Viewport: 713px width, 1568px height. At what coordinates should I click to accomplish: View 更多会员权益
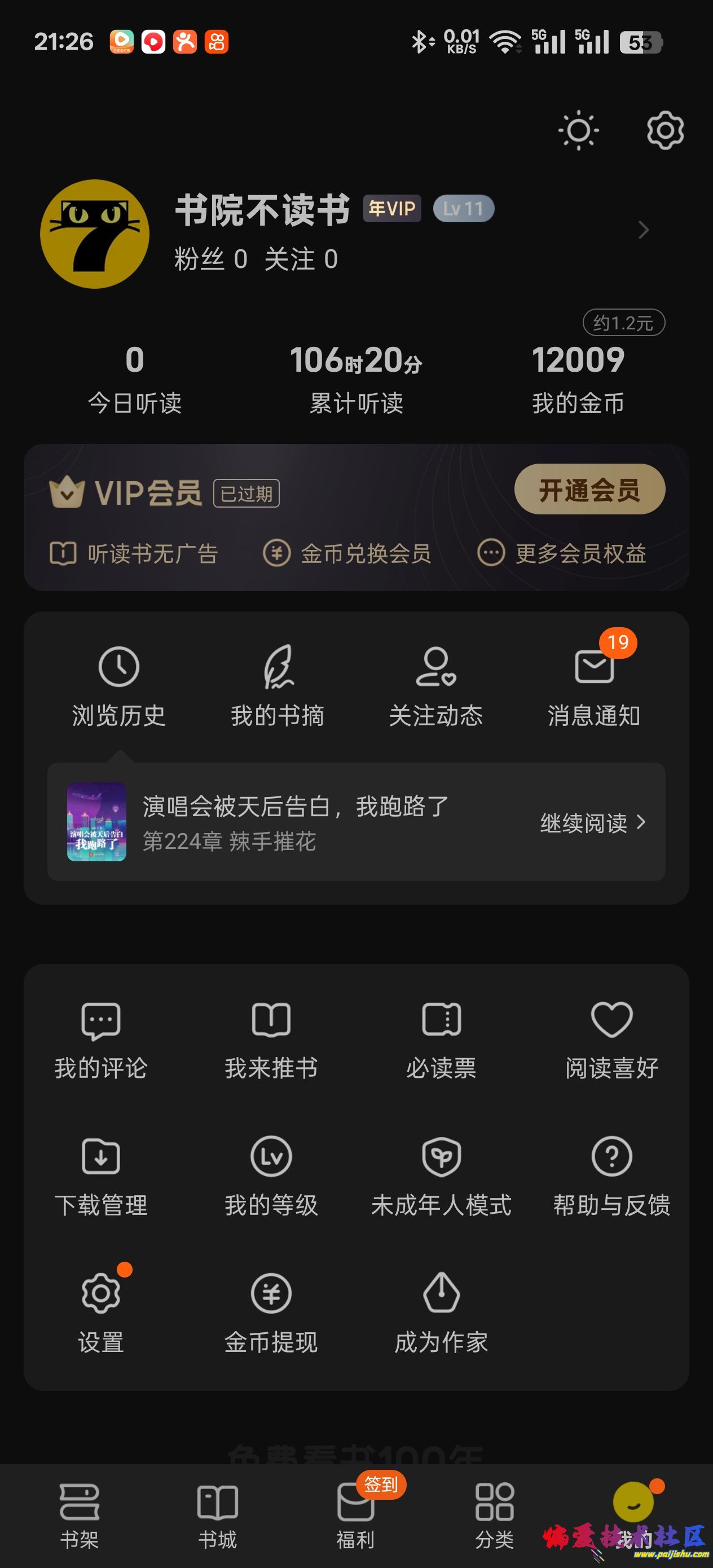561,553
